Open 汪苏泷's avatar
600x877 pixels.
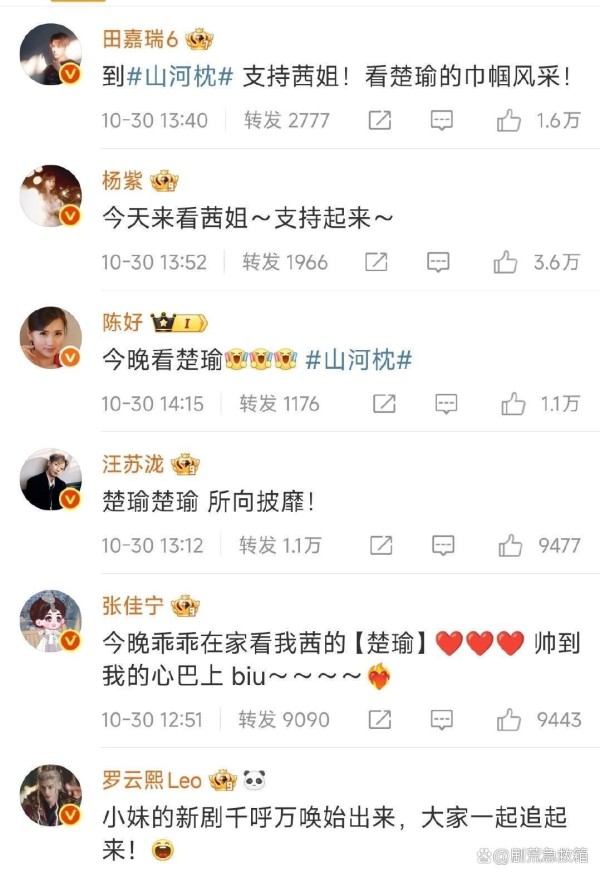[x=50, y=479]
